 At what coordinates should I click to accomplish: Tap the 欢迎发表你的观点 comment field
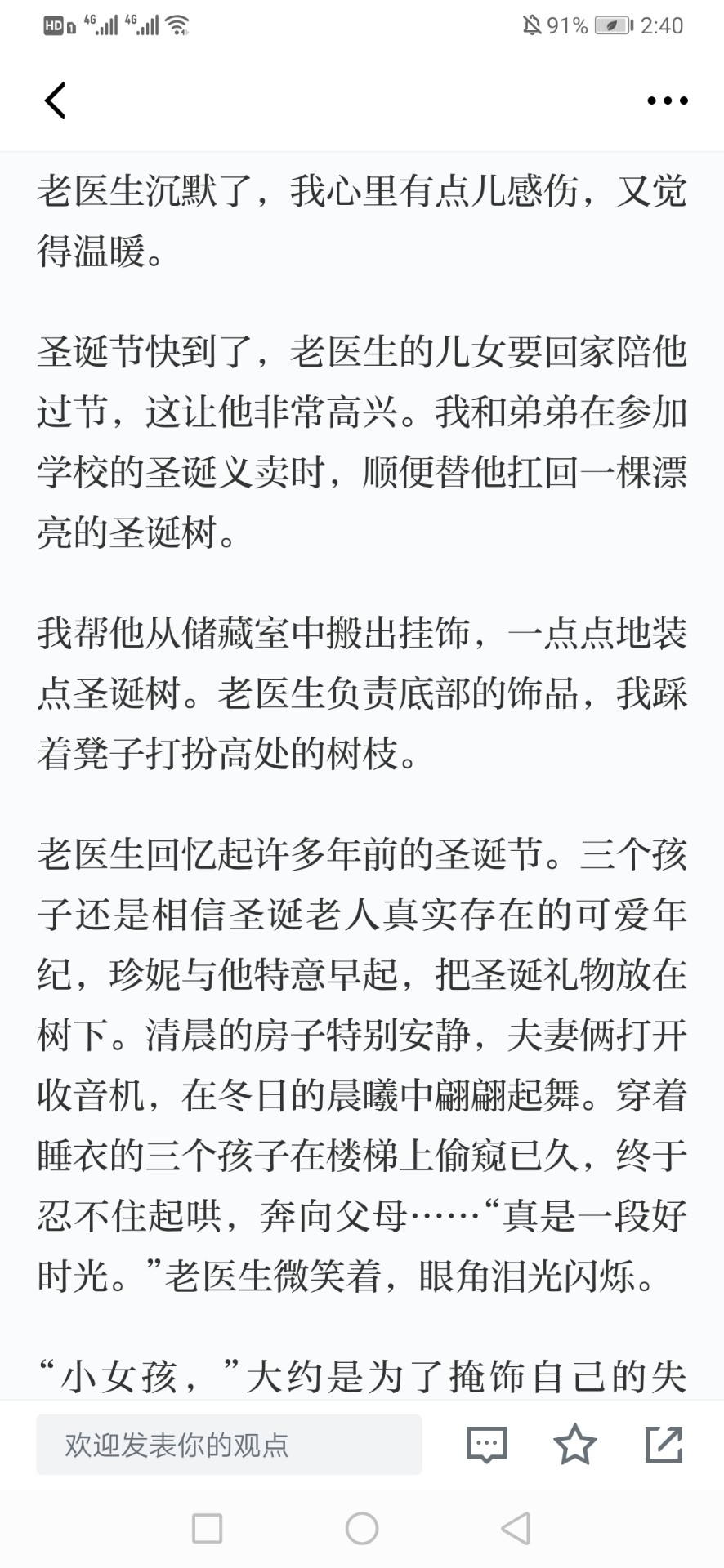(x=229, y=1445)
